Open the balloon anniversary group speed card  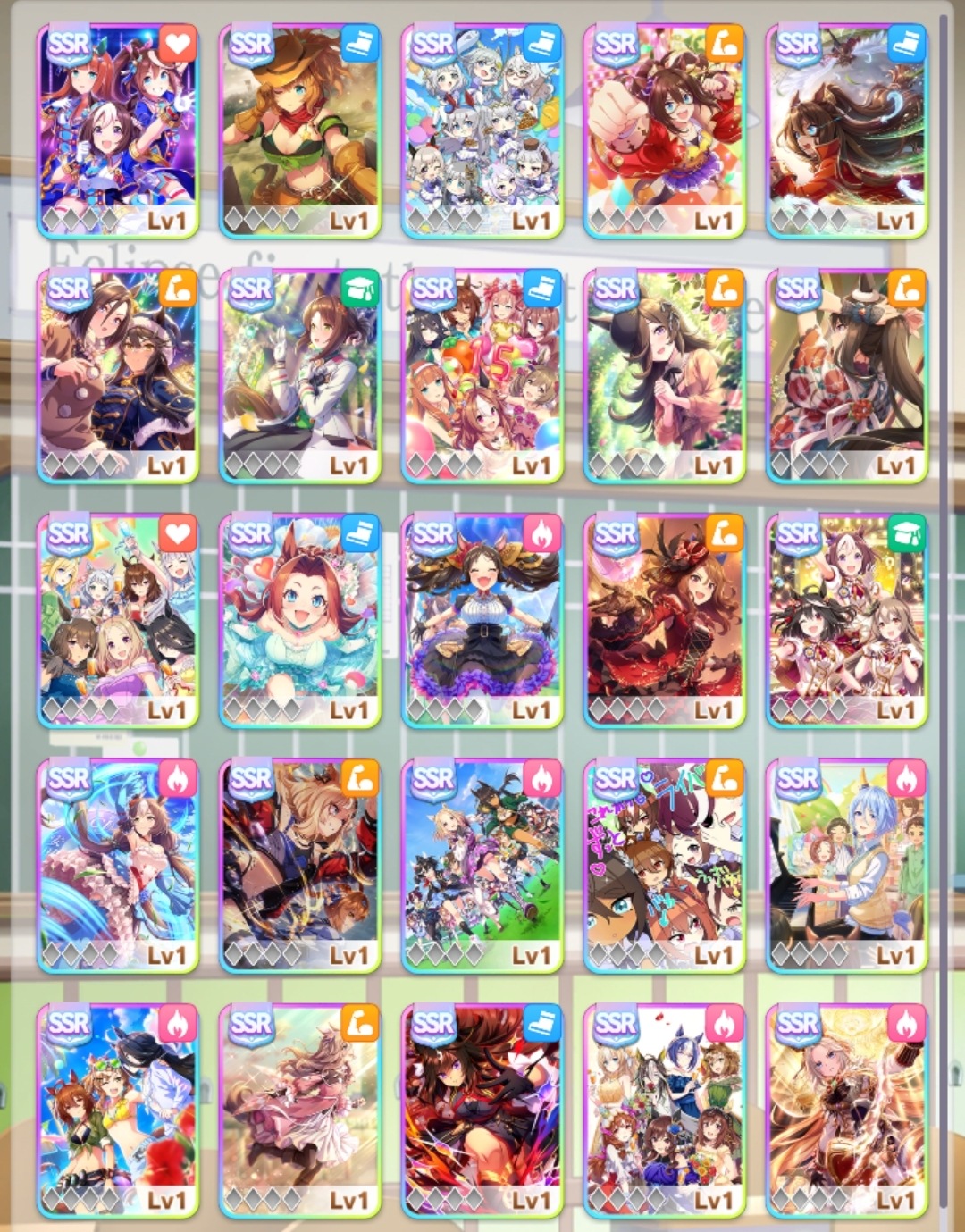pyautogui.click(x=482, y=376)
